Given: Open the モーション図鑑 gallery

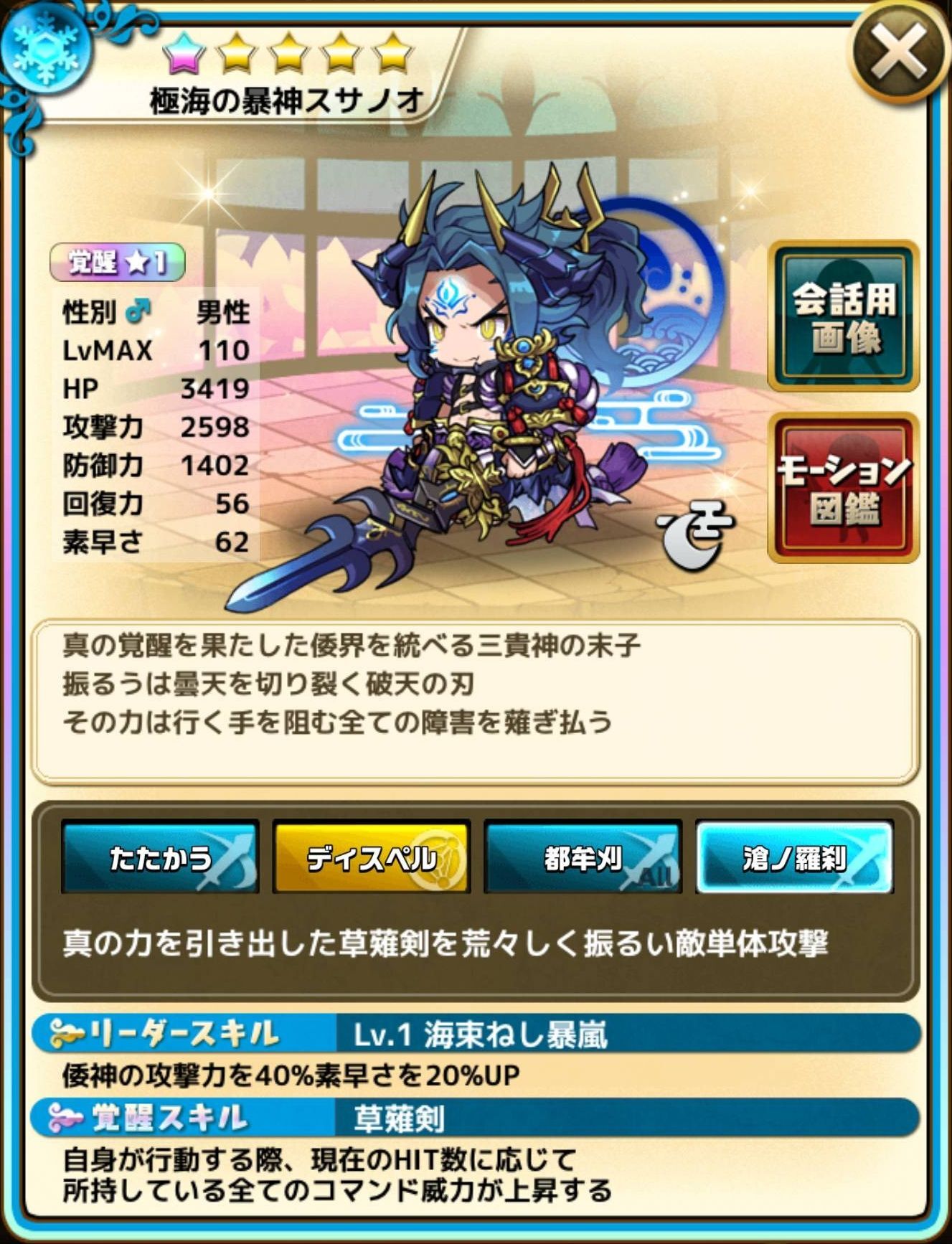Looking at the screenshot, I should coord(844,489).
